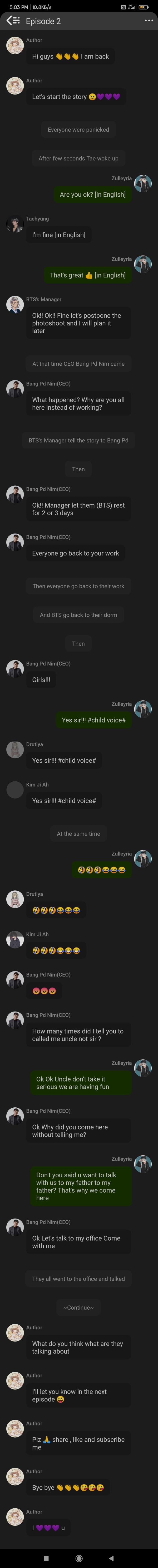158x1568 pixels.
Task: Go to the system home screen
Action: pos(79,1558)
